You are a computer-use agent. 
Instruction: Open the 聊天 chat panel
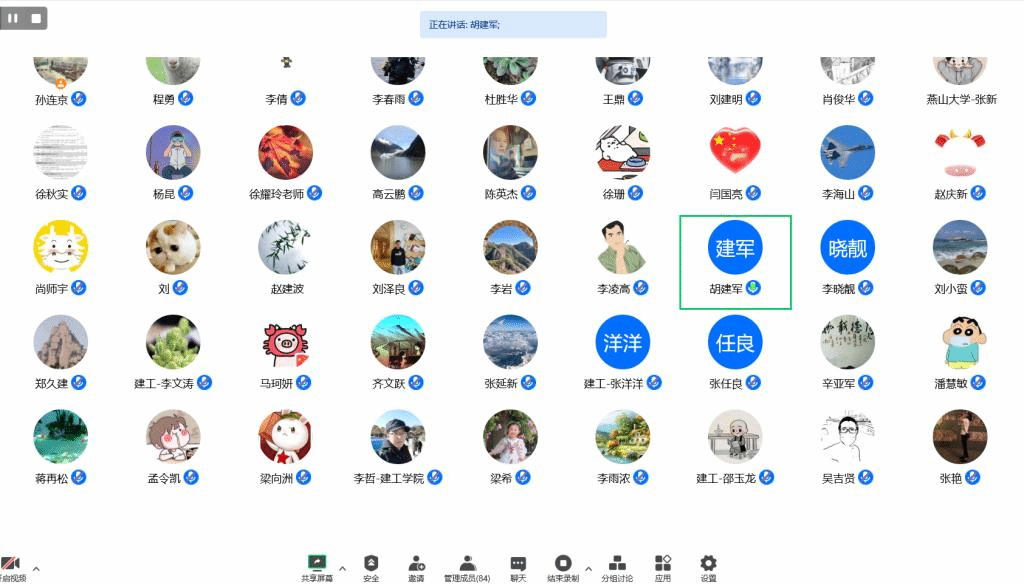pyautogui.click(x=518, y=566)
